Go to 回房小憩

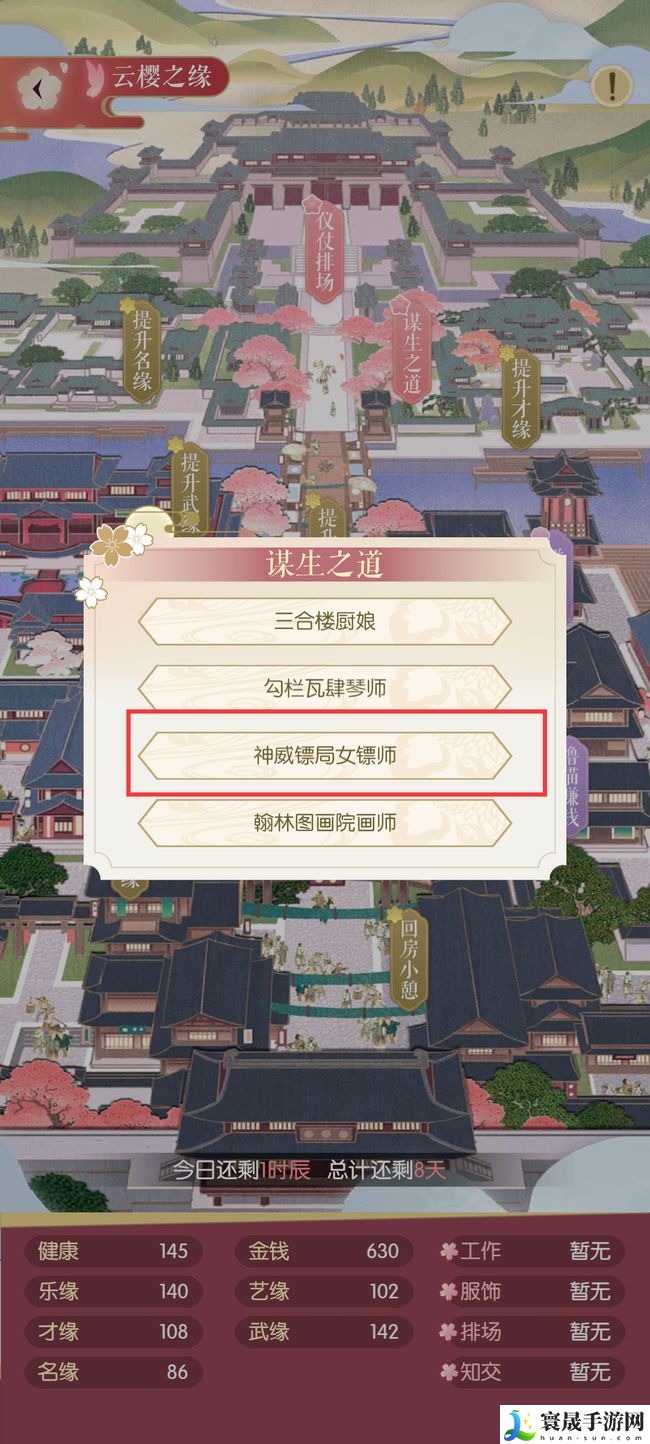[408, 958]
